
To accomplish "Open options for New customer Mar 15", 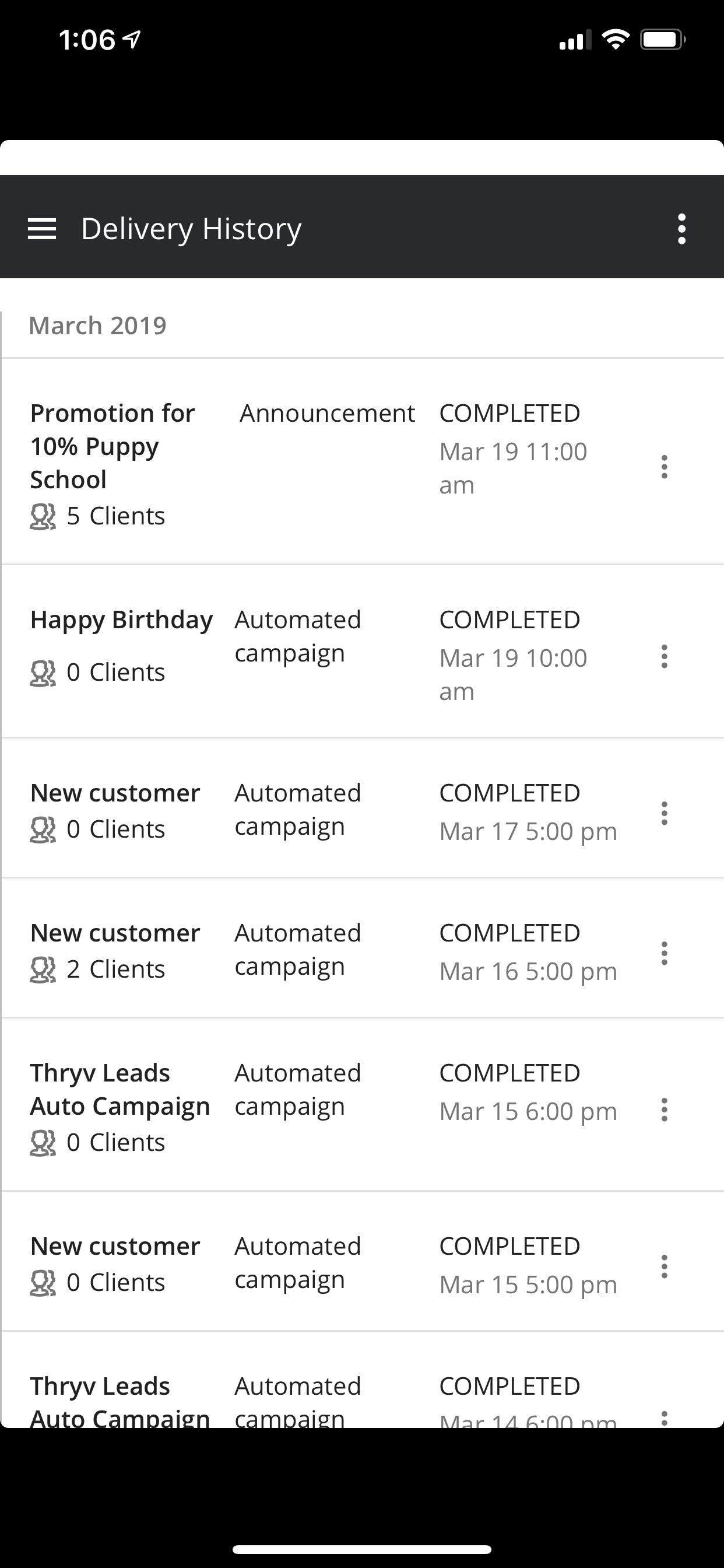I will point(664,1266).
